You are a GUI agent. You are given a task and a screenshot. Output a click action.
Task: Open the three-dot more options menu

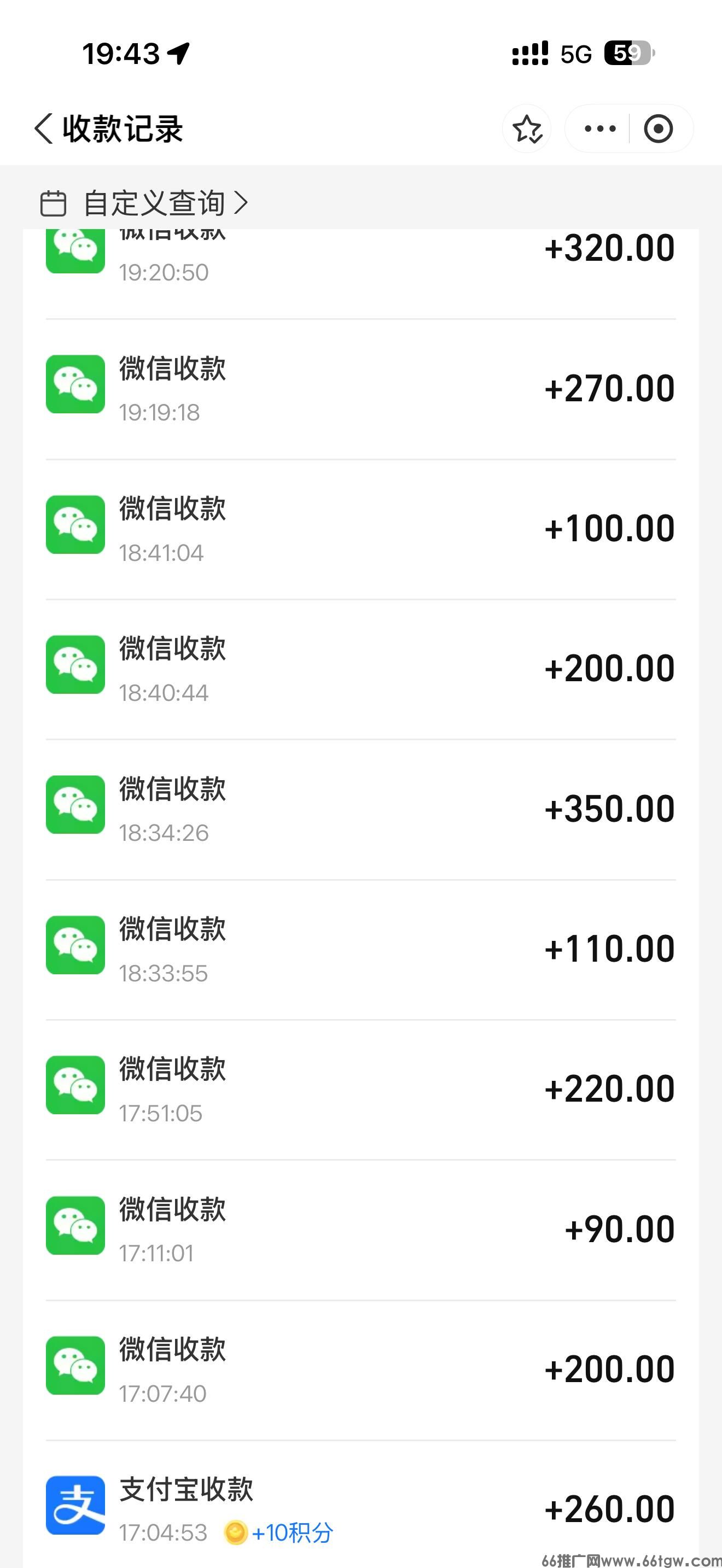(x=599, y=128)
